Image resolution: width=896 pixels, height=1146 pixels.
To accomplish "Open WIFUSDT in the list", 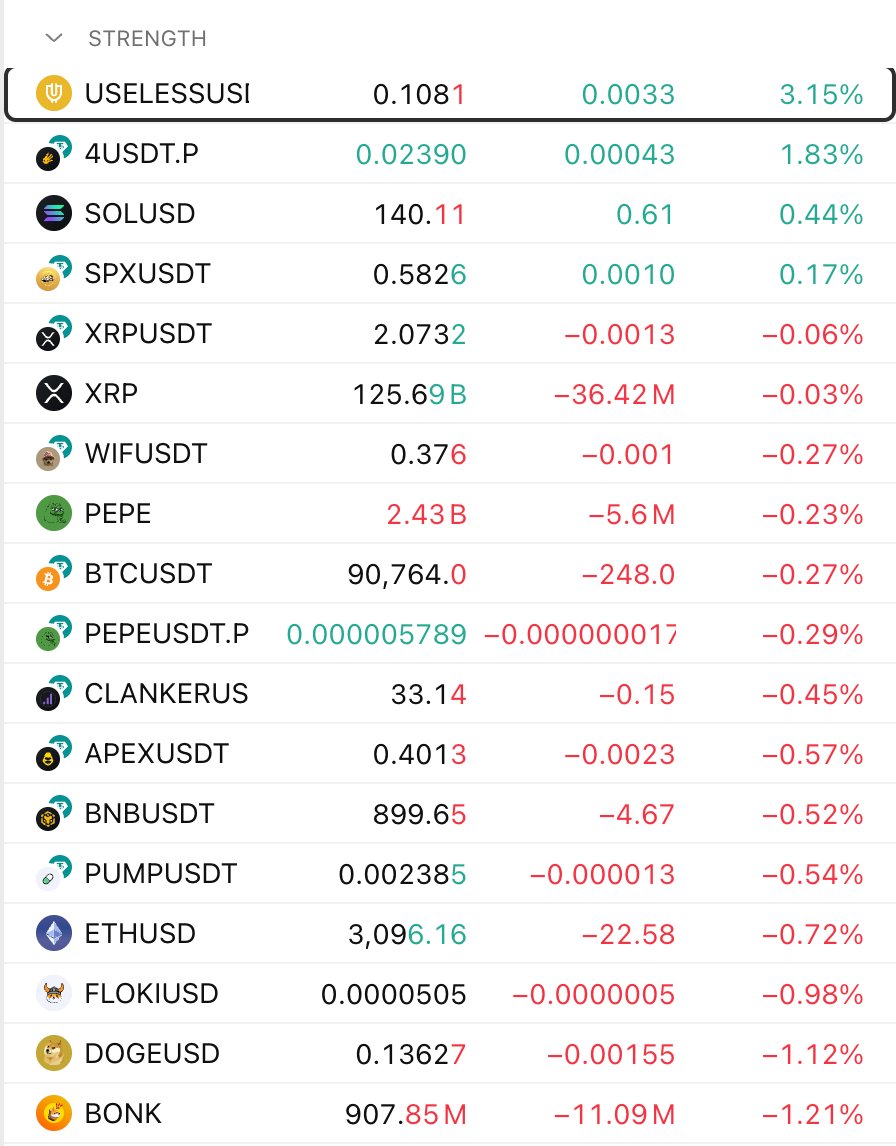I will point(146,454).
